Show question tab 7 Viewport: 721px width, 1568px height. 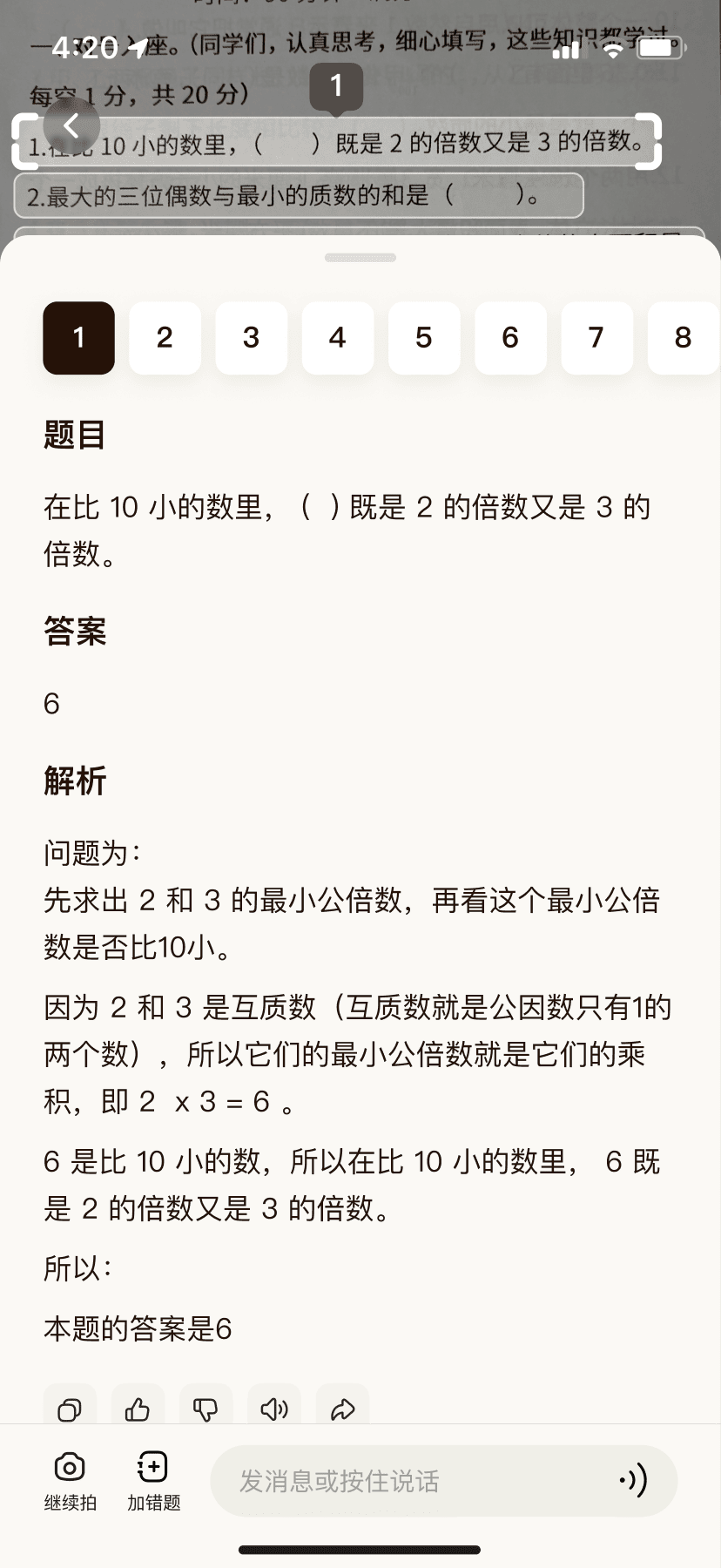point(596,338)
